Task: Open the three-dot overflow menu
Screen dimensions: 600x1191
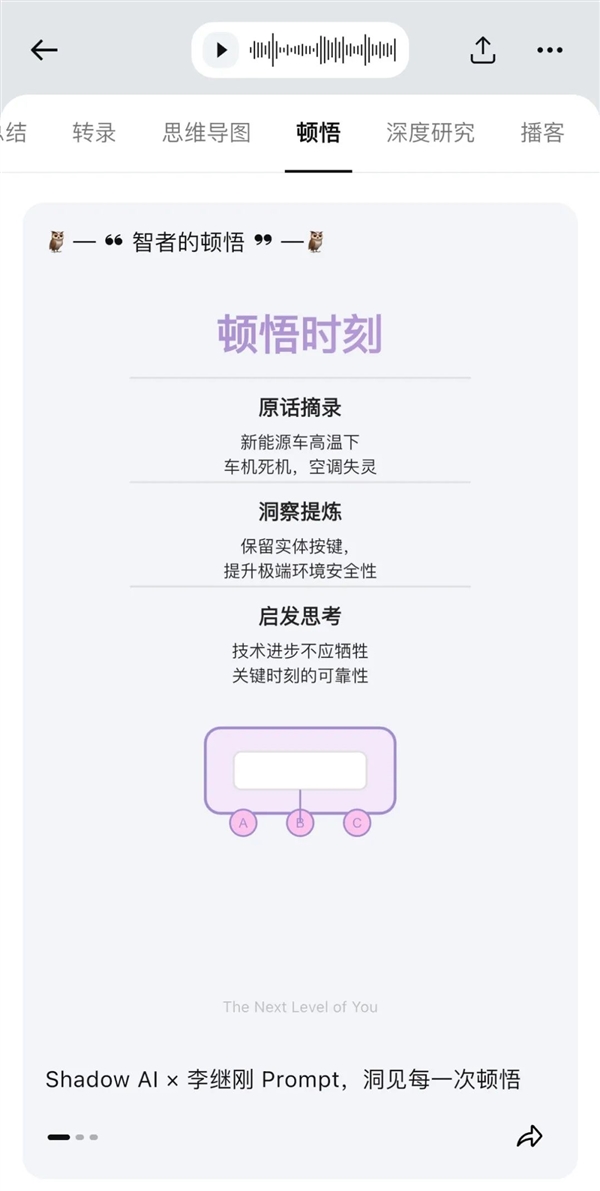Action: [x=550, y=50]
